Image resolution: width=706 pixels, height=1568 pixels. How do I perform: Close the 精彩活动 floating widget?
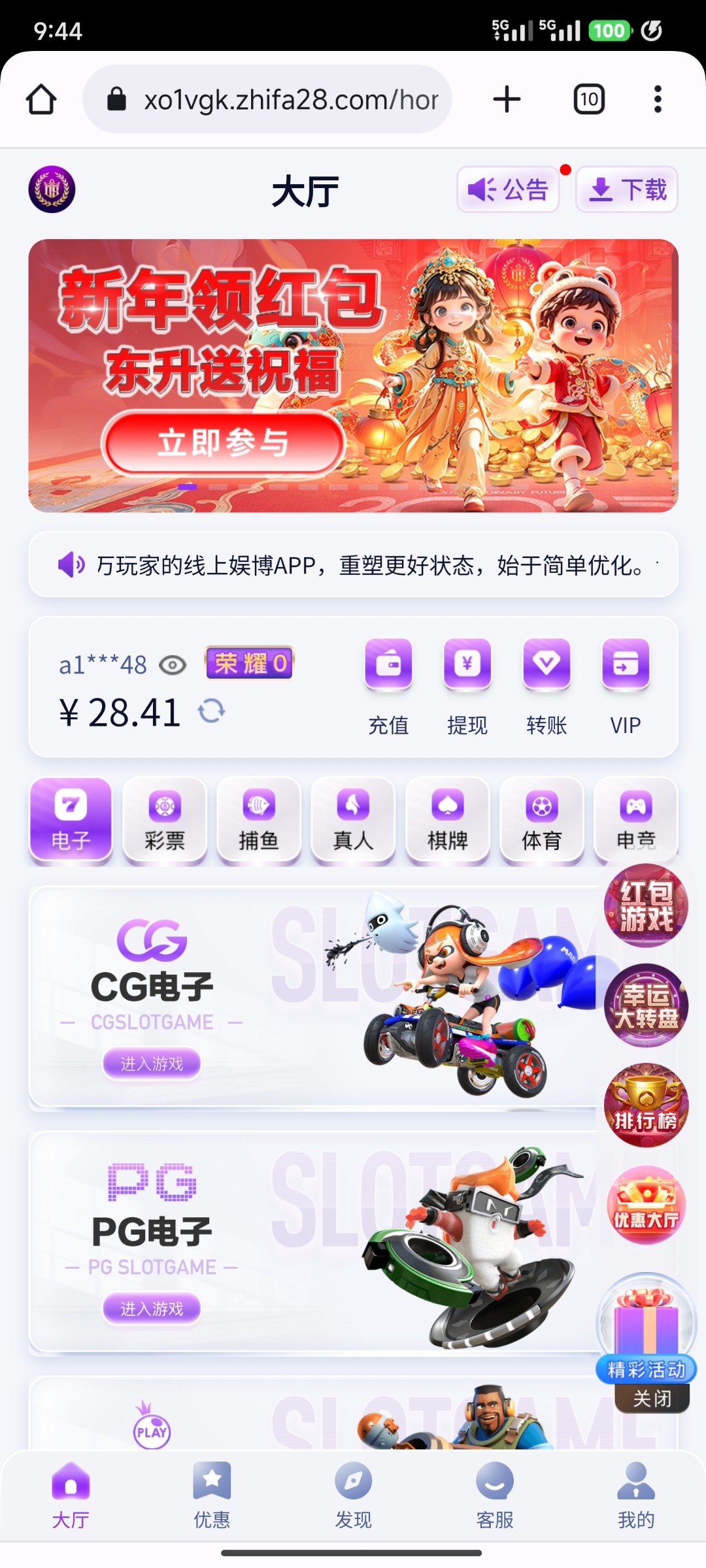click(x=652, y=1399)
